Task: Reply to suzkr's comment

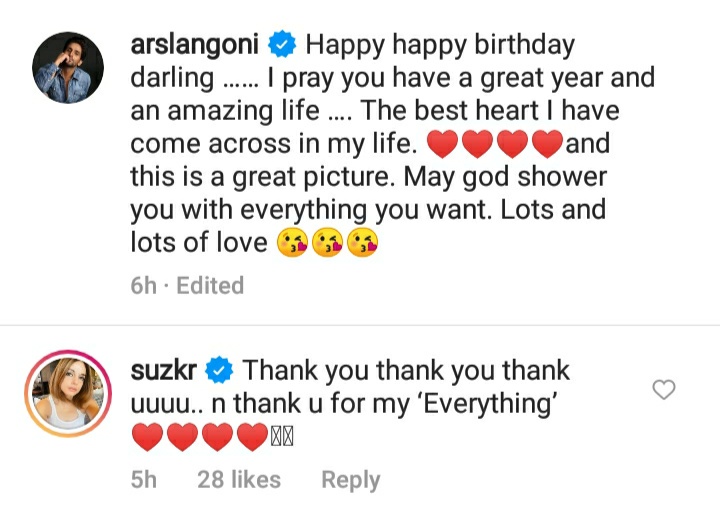Action: point(350,480)
